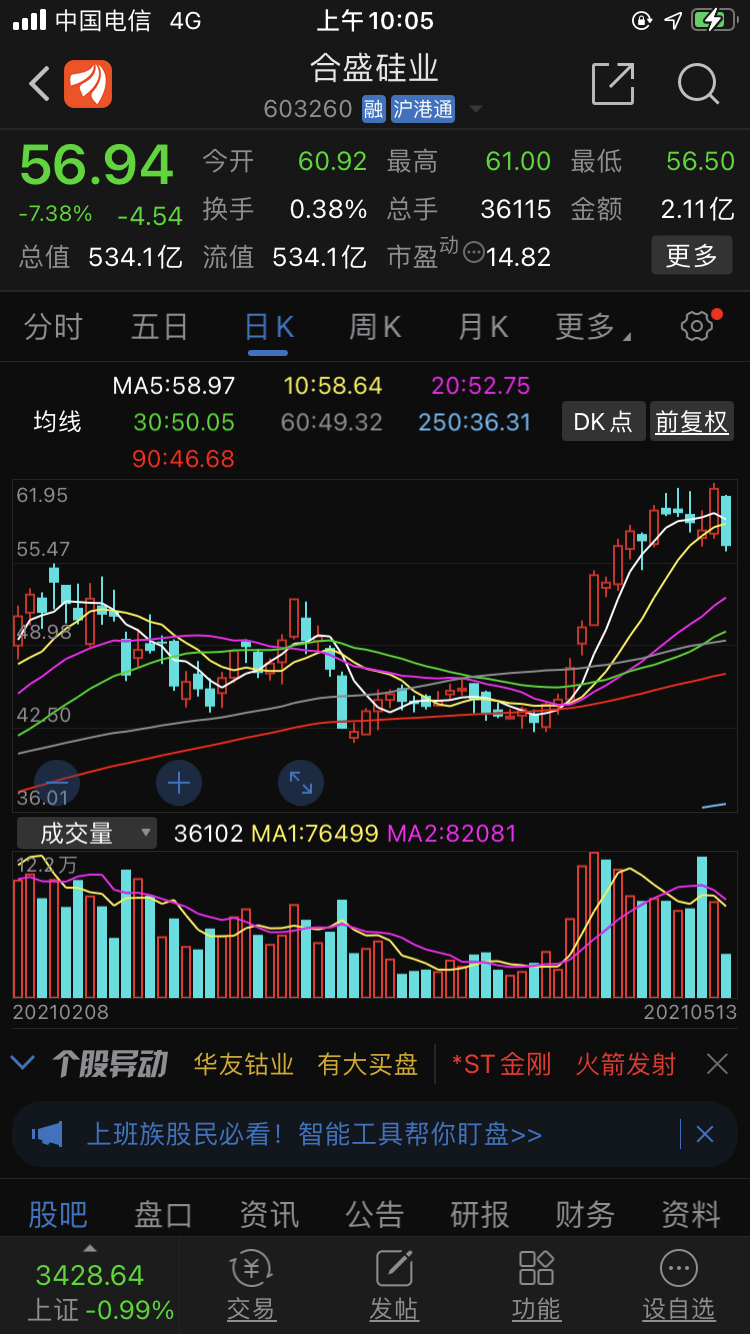Close the 智能工具 promo banner
Screen dimensions: 750x1334
[705, 1134]
